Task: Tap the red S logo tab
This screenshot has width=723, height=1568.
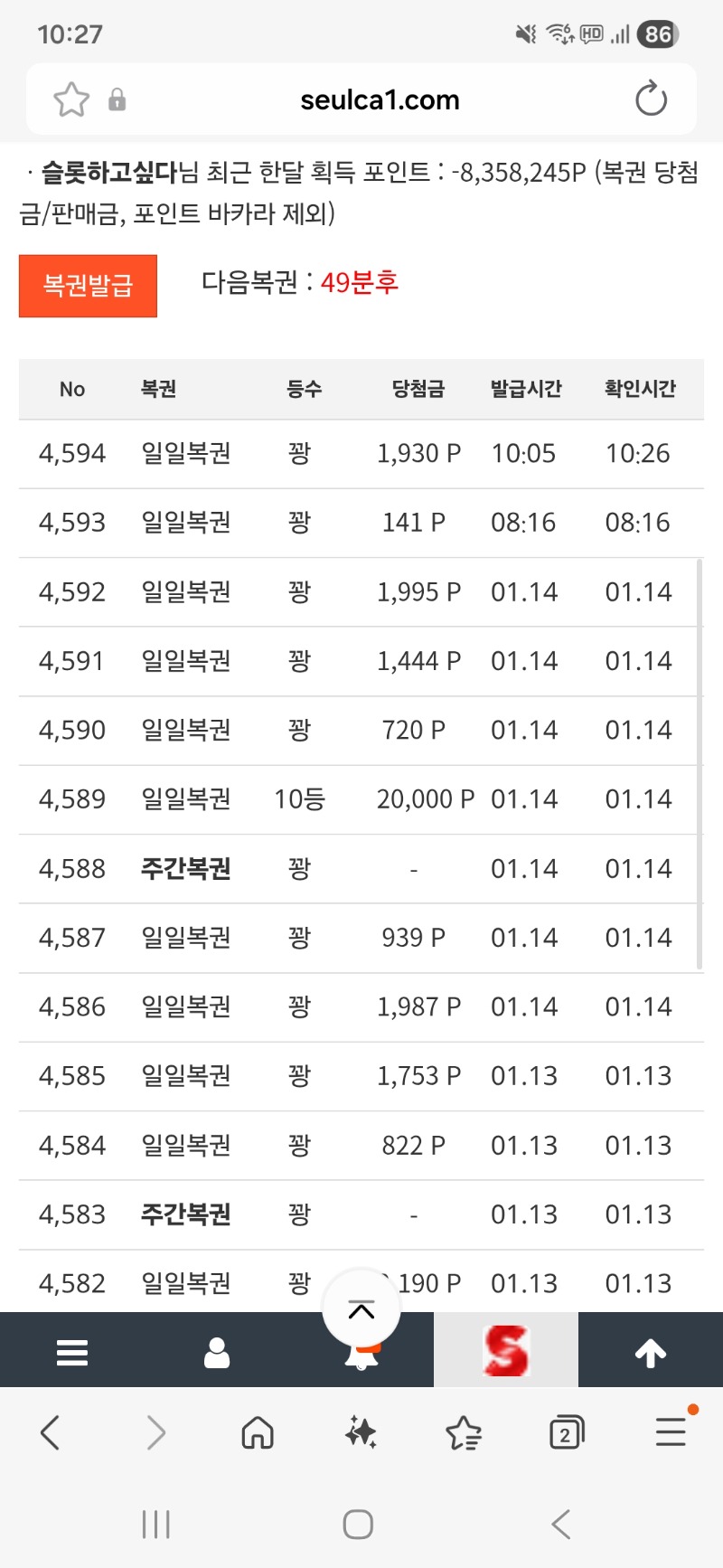Action: pyautogui.click(x=506, y=1351)
